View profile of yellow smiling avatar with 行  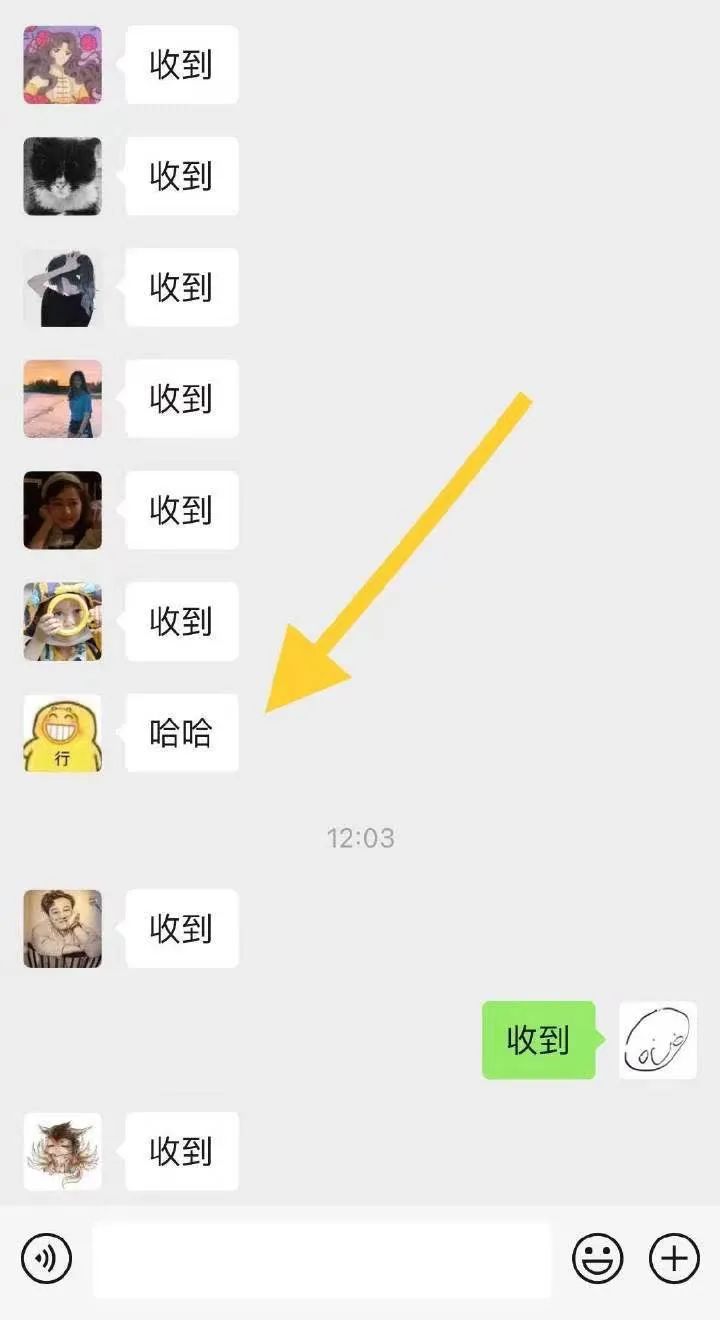pyautogui.click(x=62, y=733)
